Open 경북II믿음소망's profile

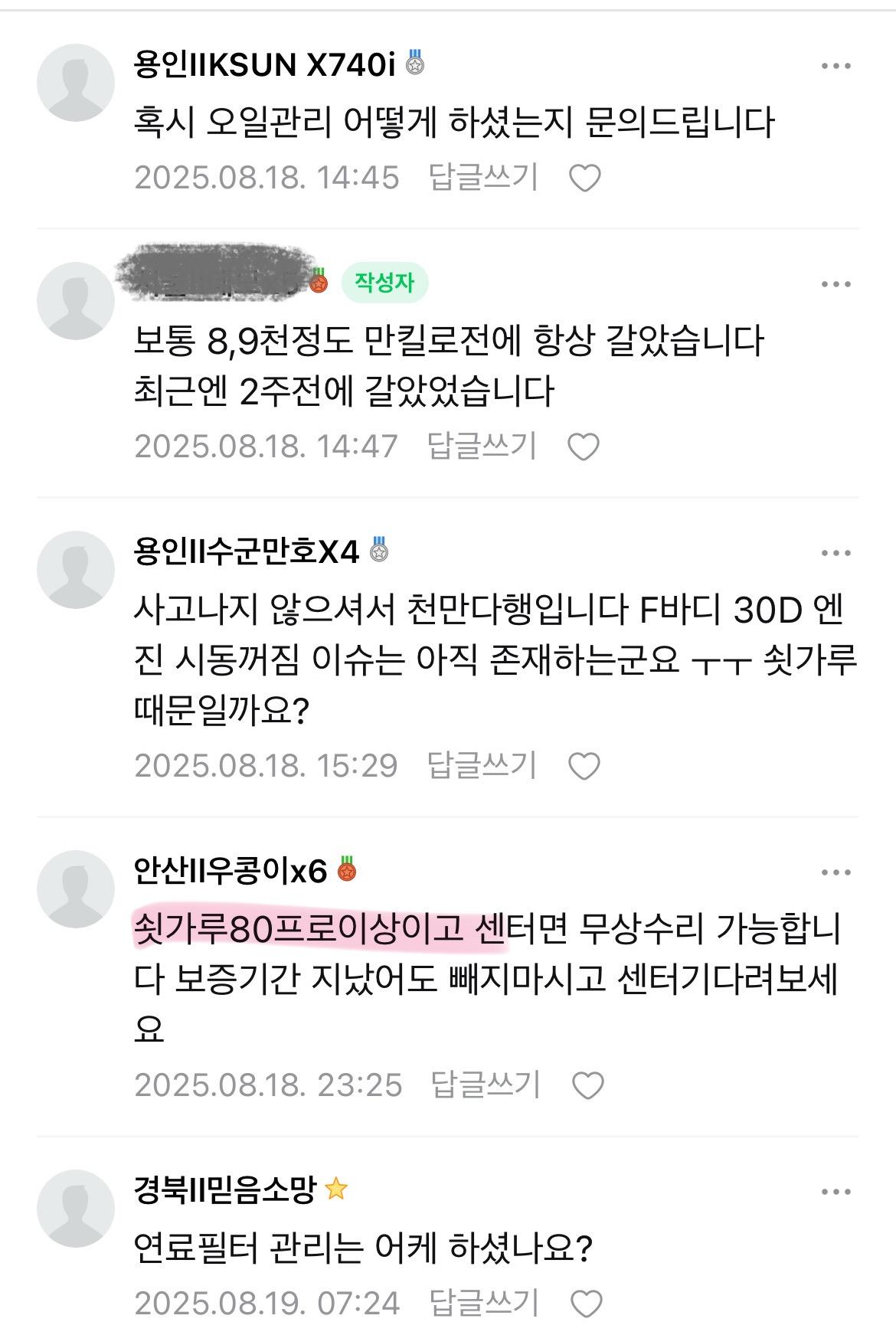[75, 1208]
